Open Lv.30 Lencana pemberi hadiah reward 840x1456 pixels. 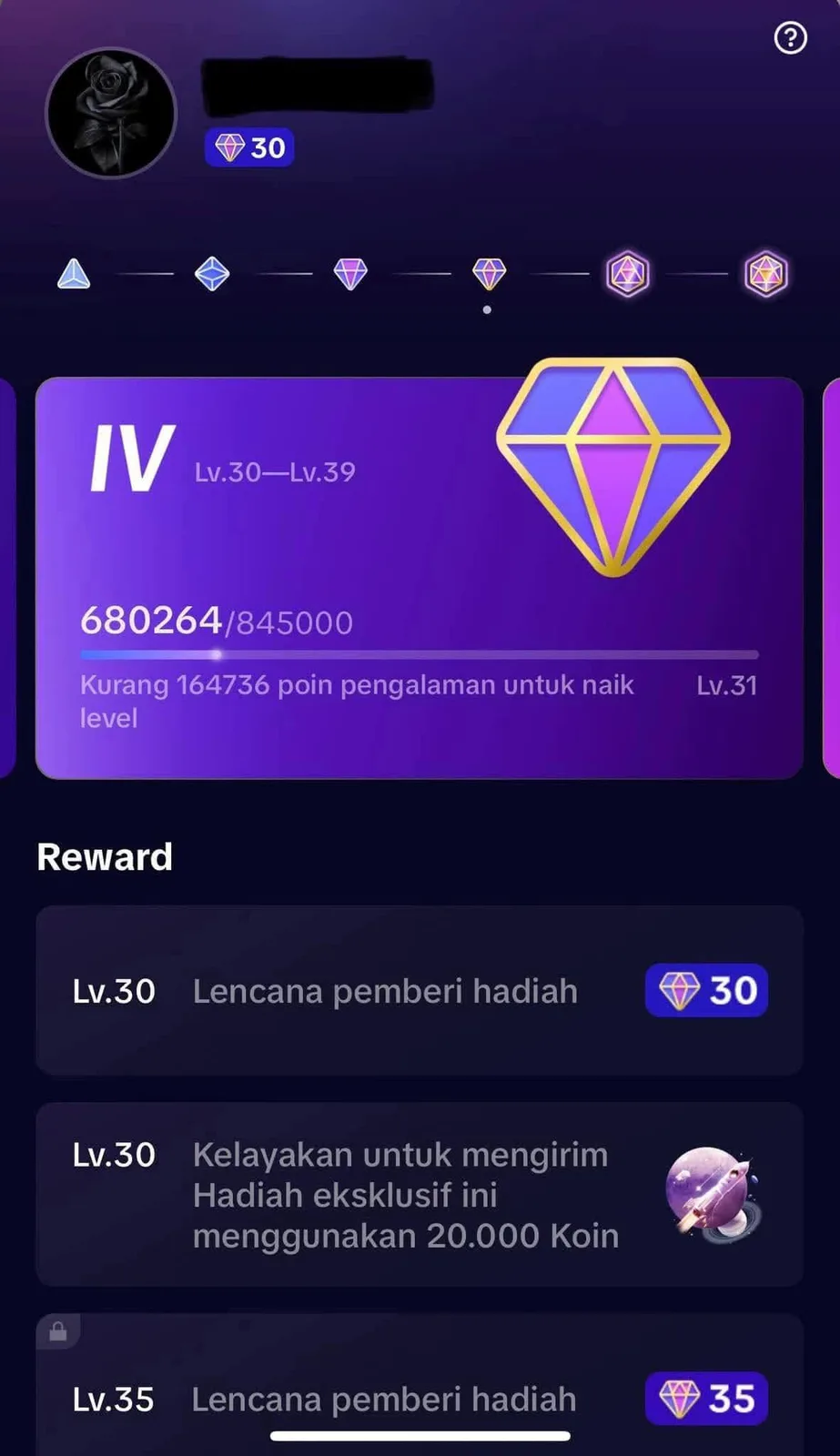click(420, 990)
